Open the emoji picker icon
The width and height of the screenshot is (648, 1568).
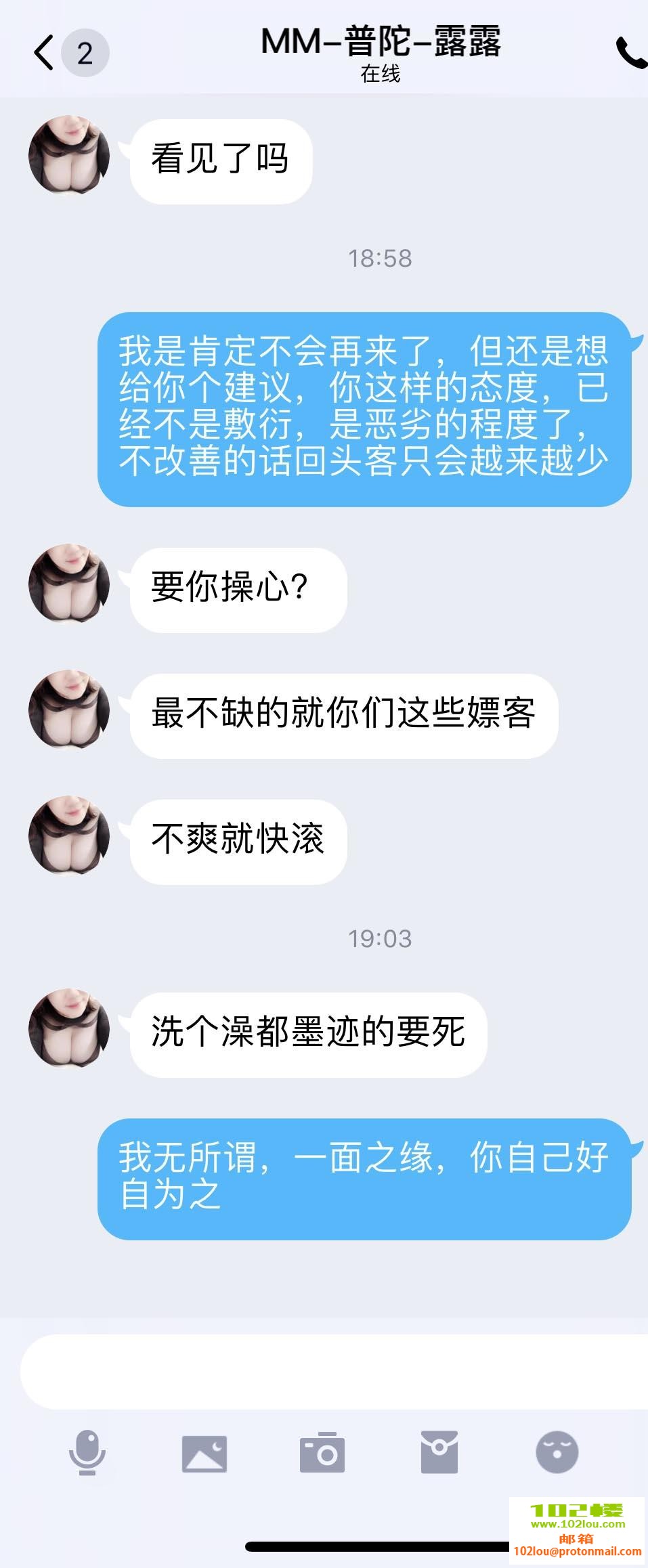[x=559, y=1452]
